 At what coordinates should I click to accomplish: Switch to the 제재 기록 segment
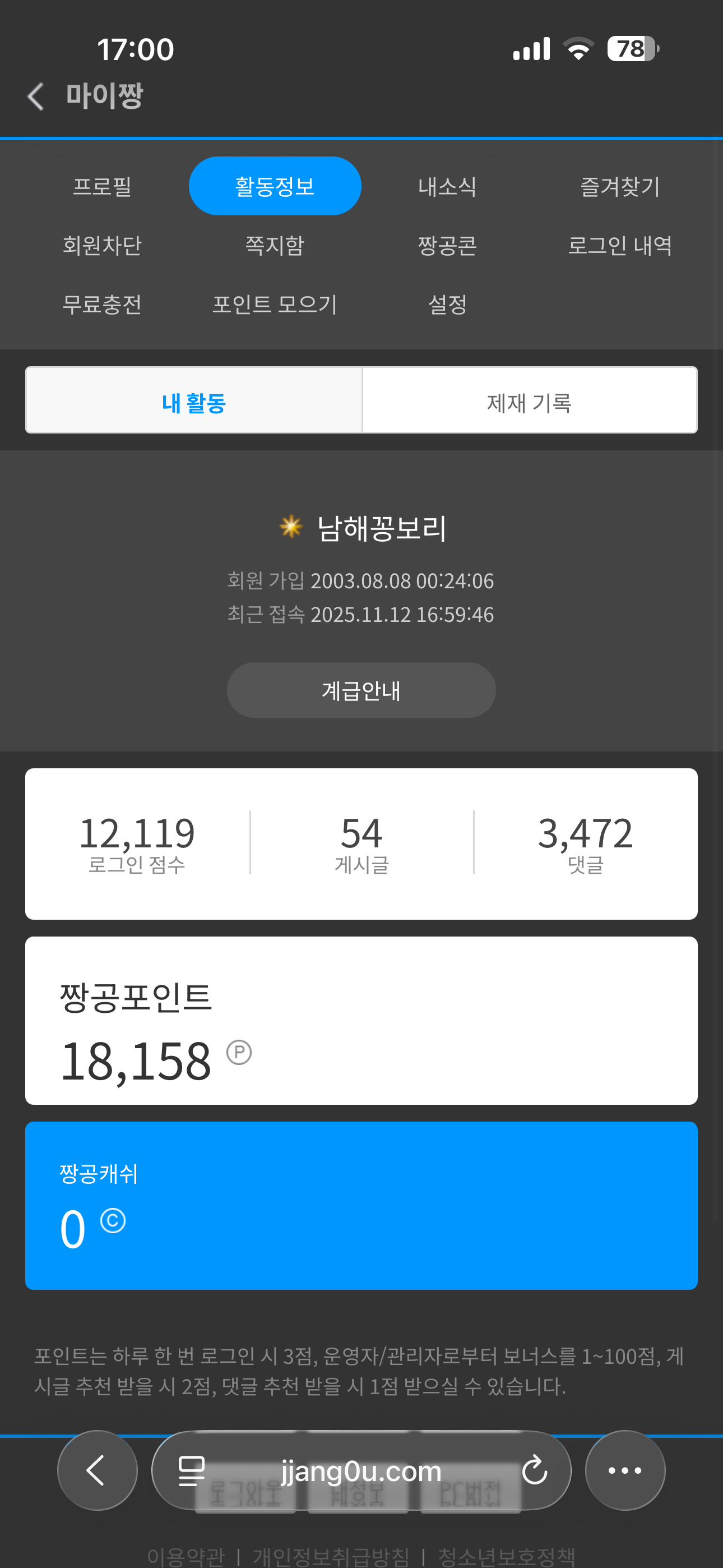[530, 402]
